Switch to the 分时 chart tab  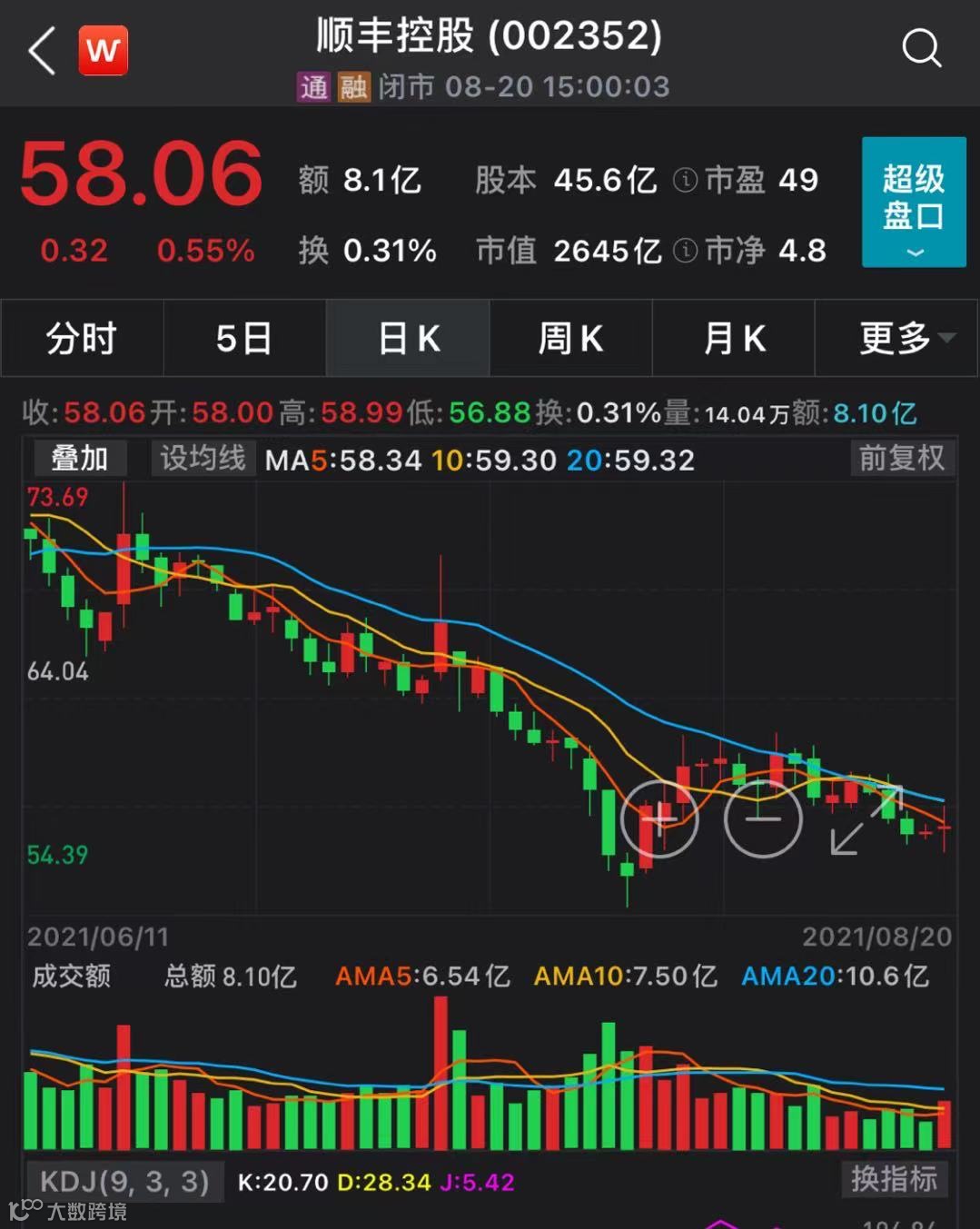point(82,339)
